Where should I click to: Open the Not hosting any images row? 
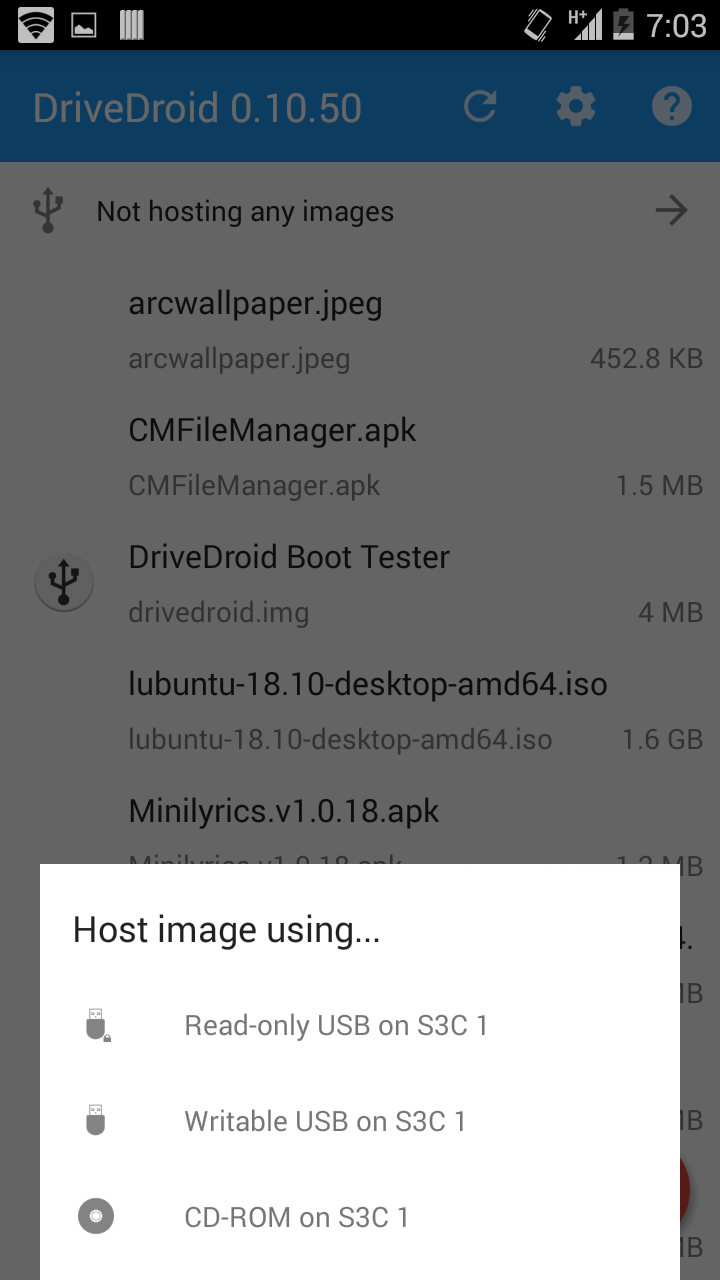pos(244,211)
